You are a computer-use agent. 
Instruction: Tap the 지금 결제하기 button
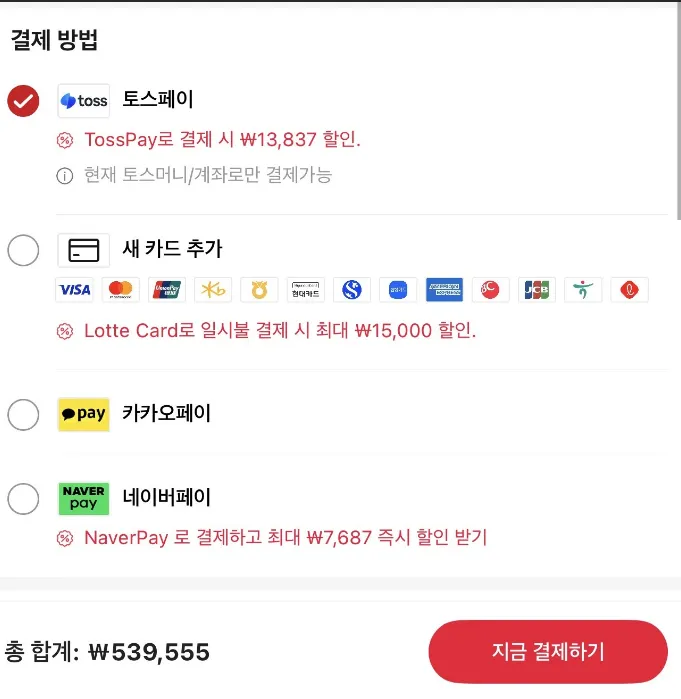[547, 652]
